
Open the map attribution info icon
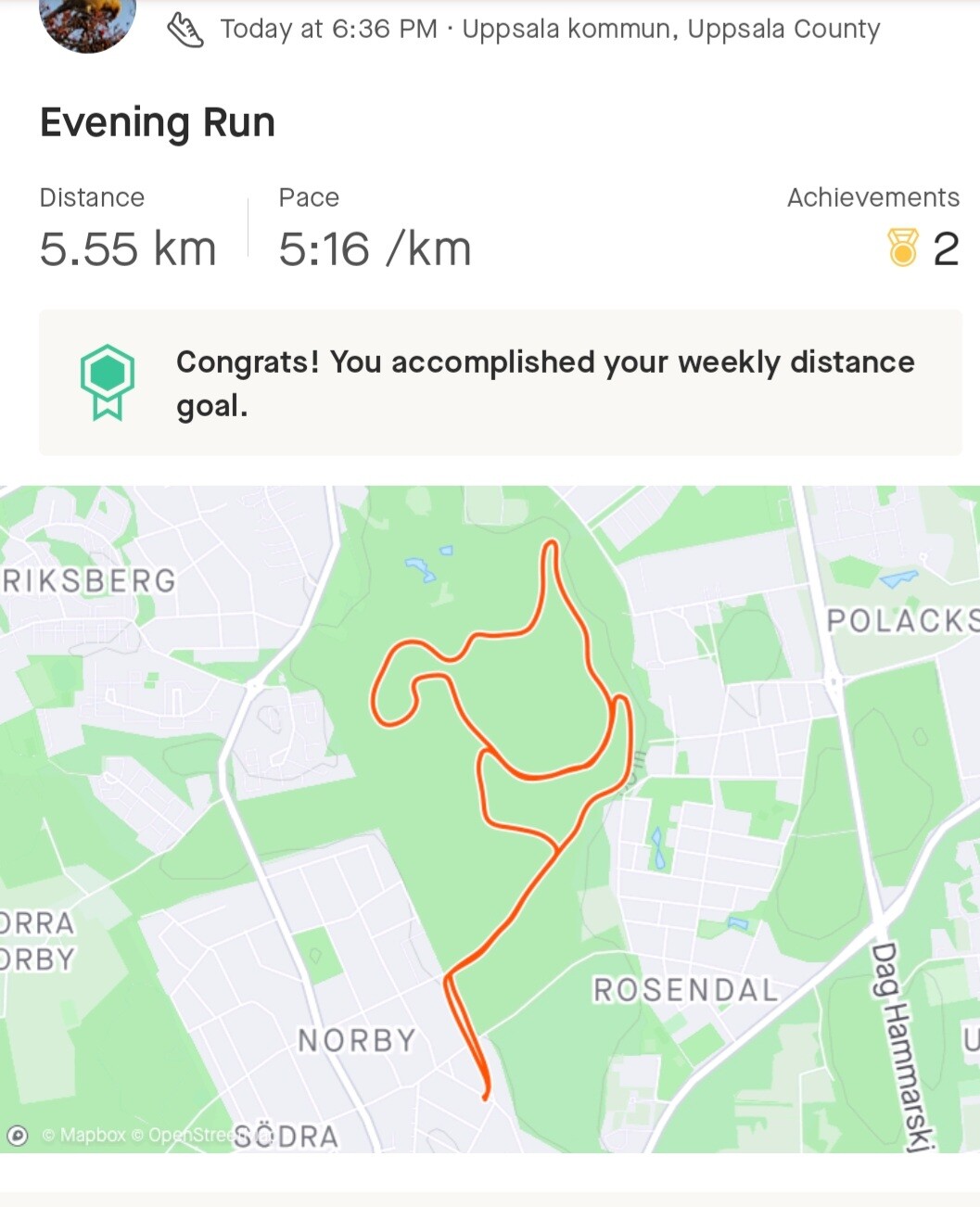tap(18, 1135)
